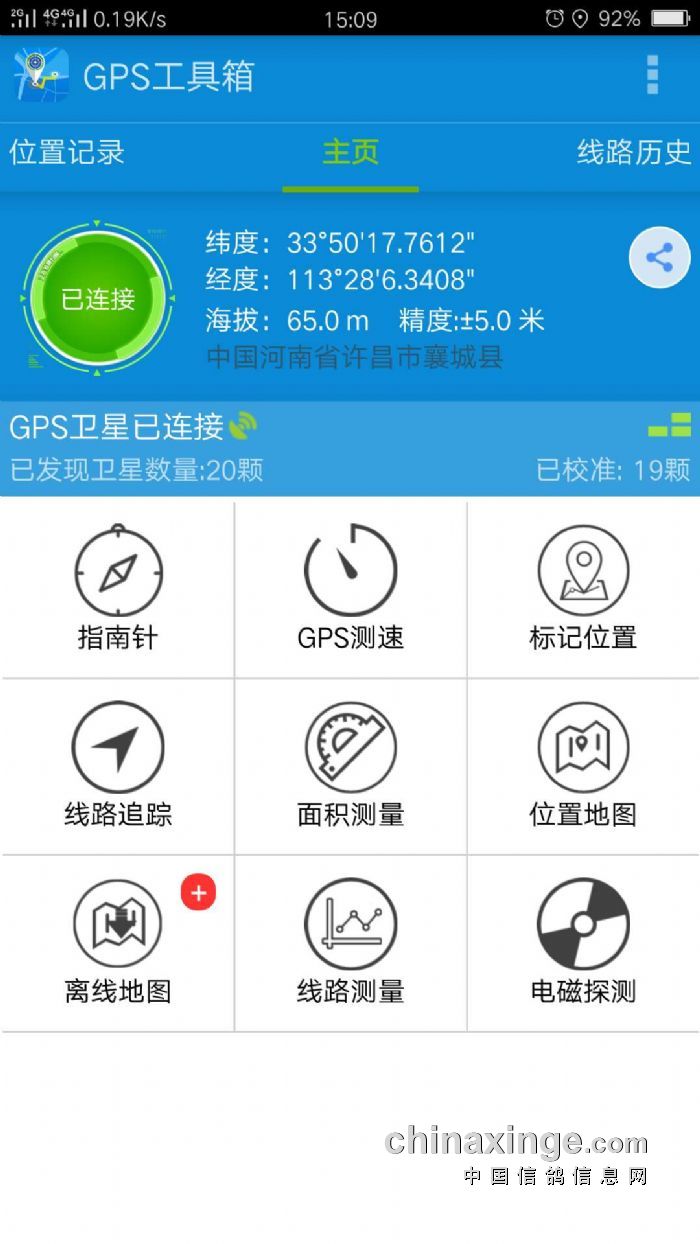The image size is (700, 1244).
Task: Launch 电磁探测 electromagnetic detection
Action: (583, 943)
